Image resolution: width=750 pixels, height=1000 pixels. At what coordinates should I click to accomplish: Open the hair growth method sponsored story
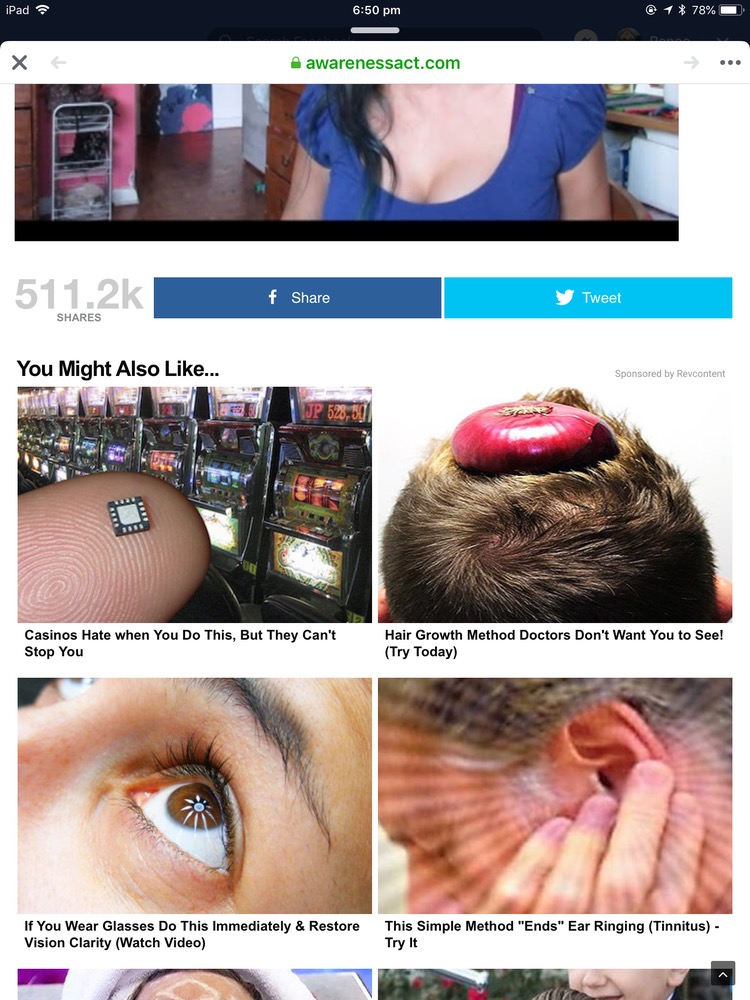pyautogui.click(x=555, y=505)
